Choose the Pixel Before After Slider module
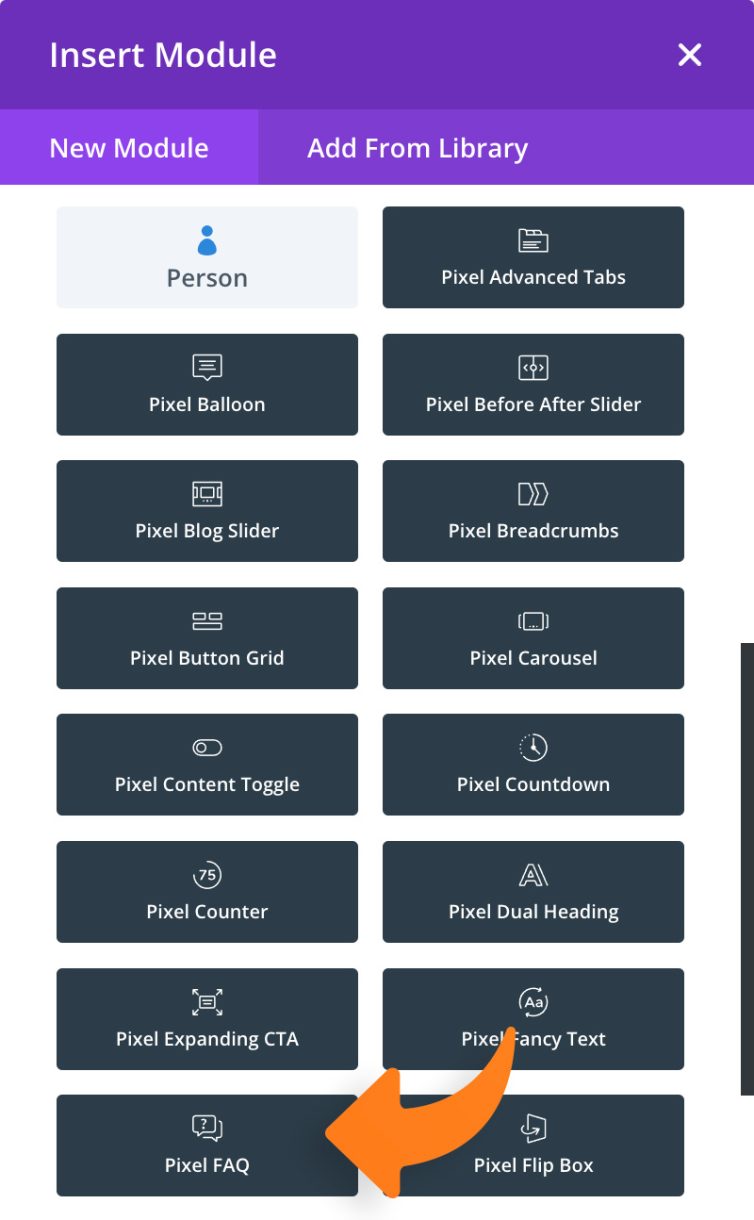Image resolution: width=754 pixels, height=1220 pixels. coord(533,384)
